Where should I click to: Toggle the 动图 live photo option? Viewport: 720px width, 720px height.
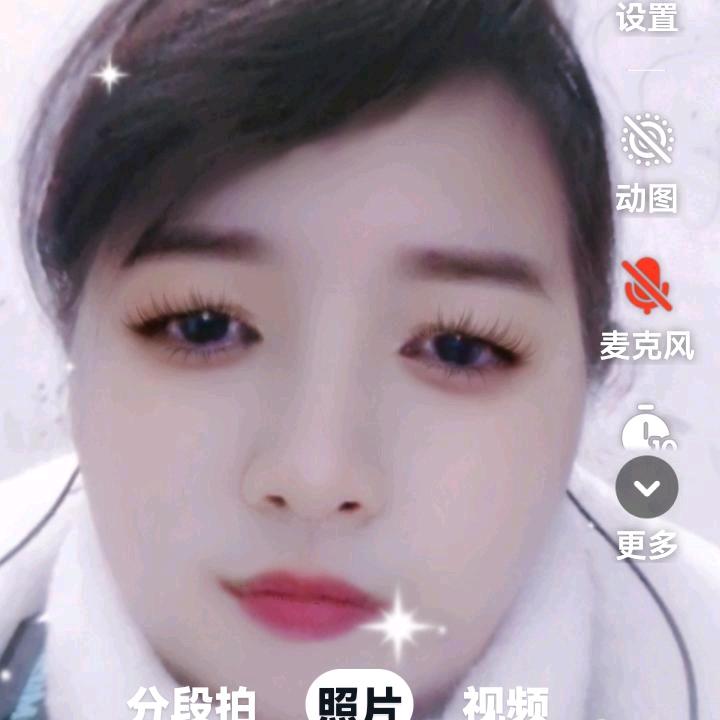647,140
